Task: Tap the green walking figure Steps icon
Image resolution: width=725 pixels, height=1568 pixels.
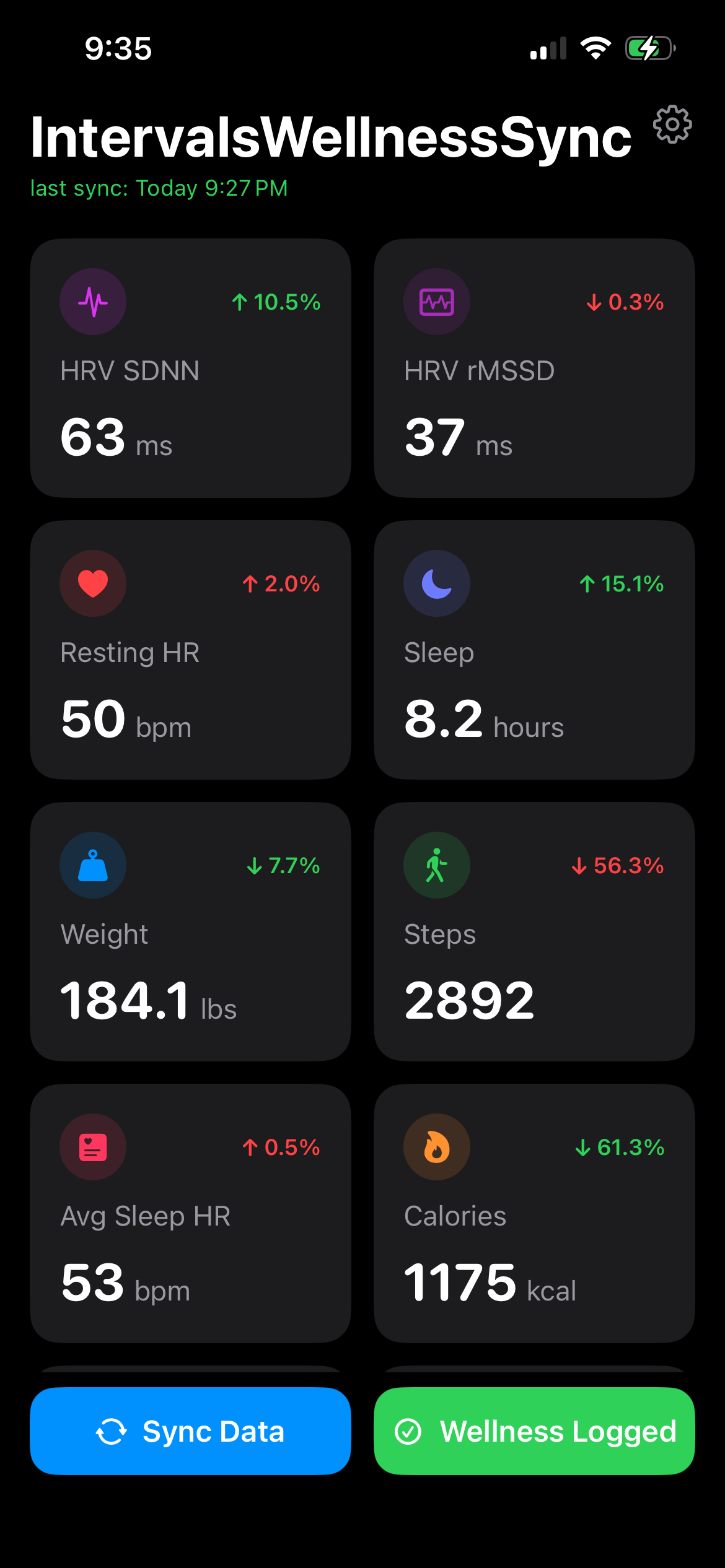Action: click(x=436, y=865)
